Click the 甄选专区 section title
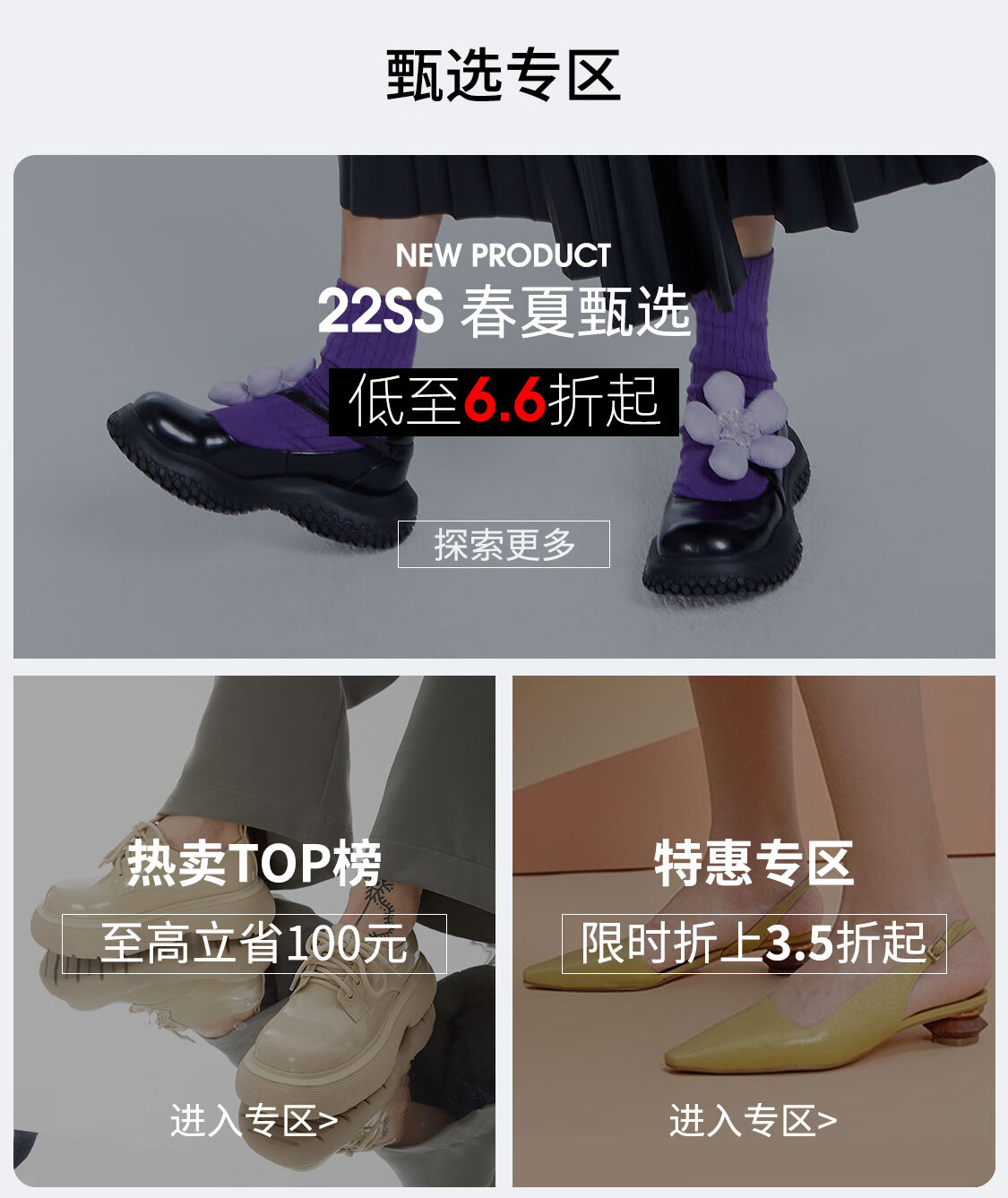Viewport: 1008px width, 1198px height. pos(504,72)
